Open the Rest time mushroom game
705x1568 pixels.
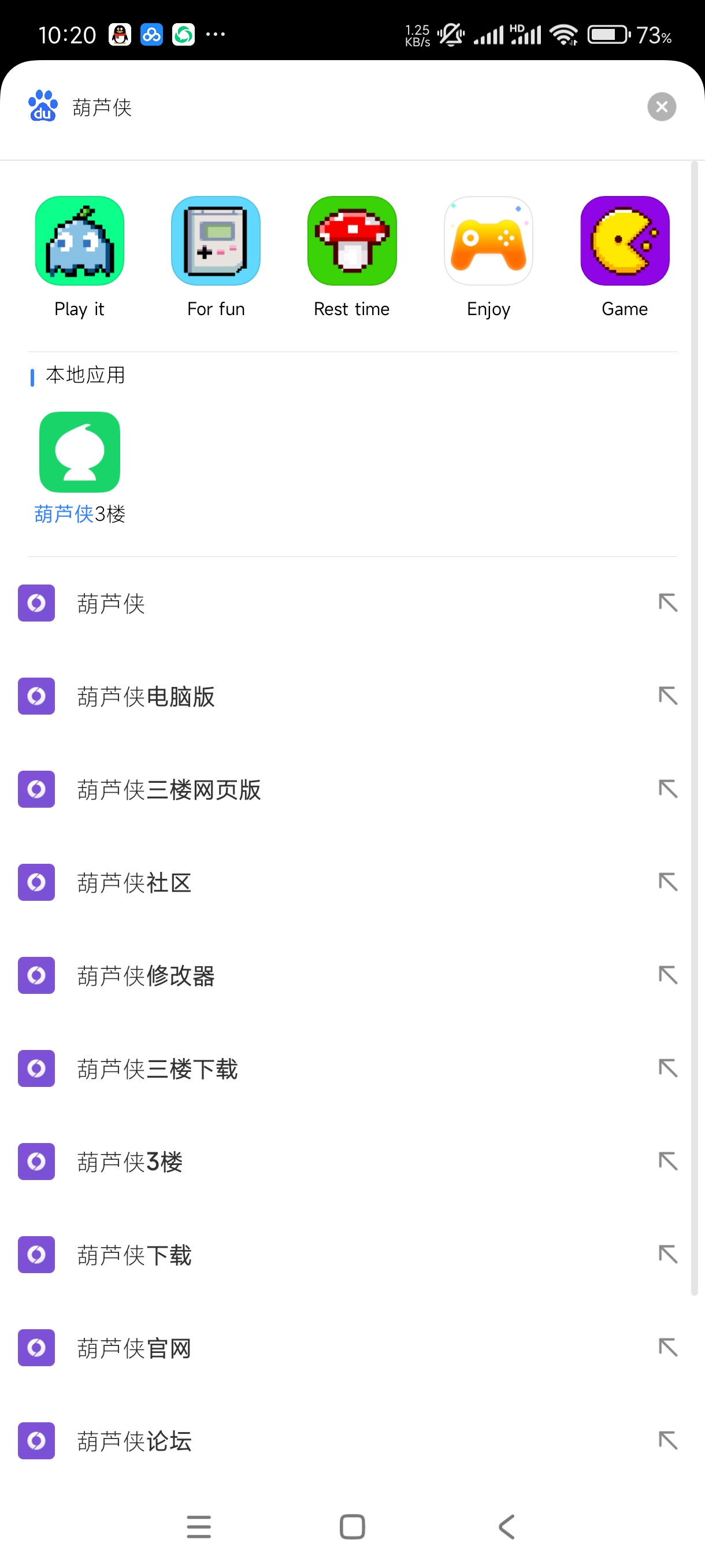pyautogui.click(x=351, y=241)
